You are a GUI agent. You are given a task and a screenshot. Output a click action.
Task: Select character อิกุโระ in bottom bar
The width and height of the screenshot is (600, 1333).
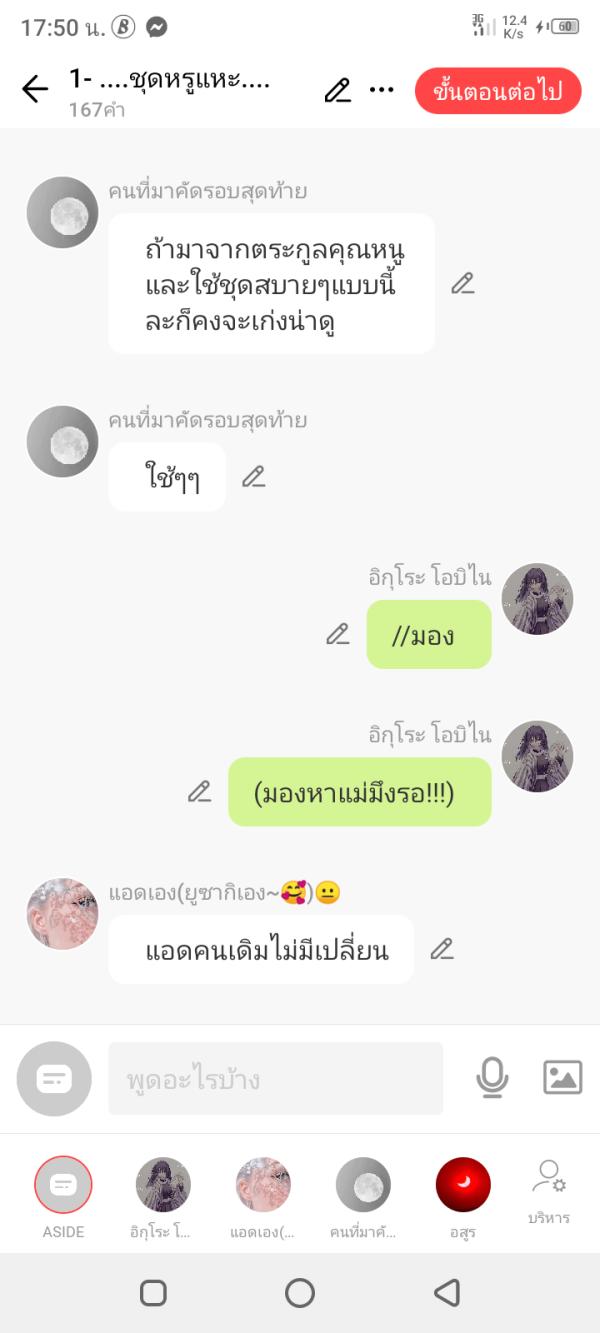[163, 1186]
